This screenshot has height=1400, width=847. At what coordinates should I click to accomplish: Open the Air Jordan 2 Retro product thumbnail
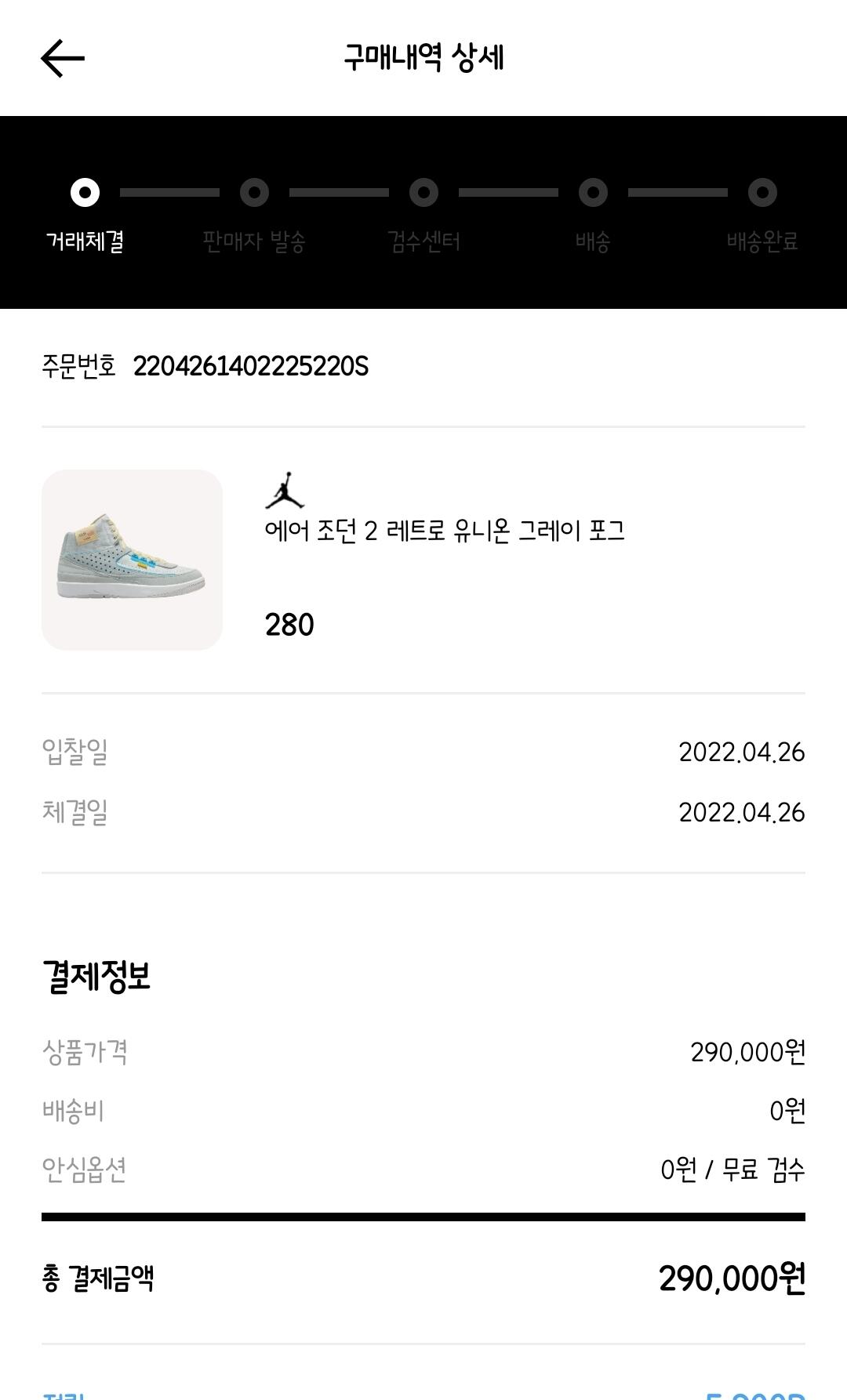pos(132,560)
